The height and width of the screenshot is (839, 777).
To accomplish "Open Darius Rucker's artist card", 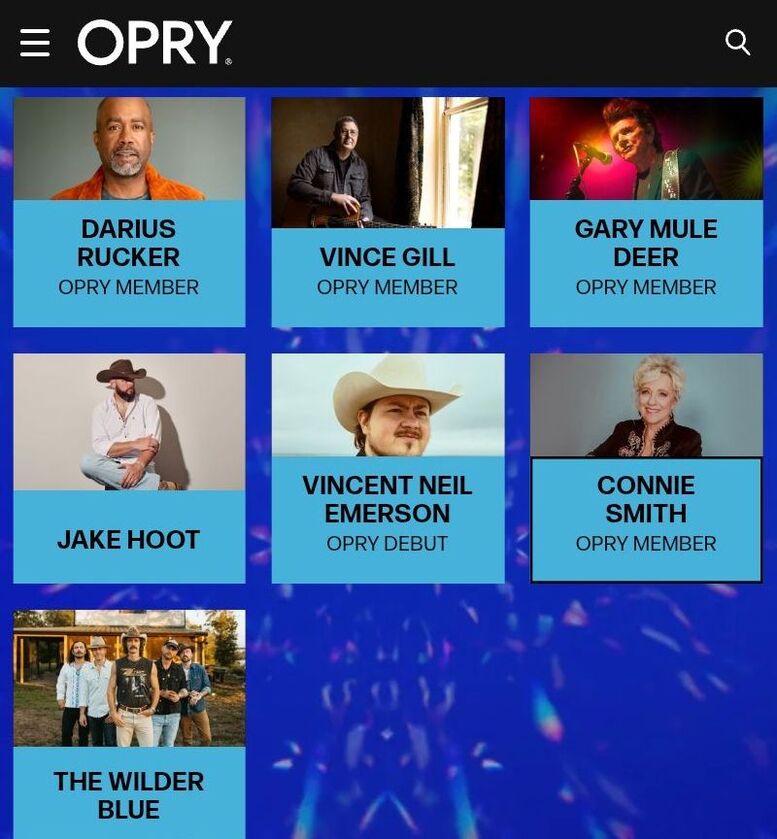I will (x=129, y=212).
